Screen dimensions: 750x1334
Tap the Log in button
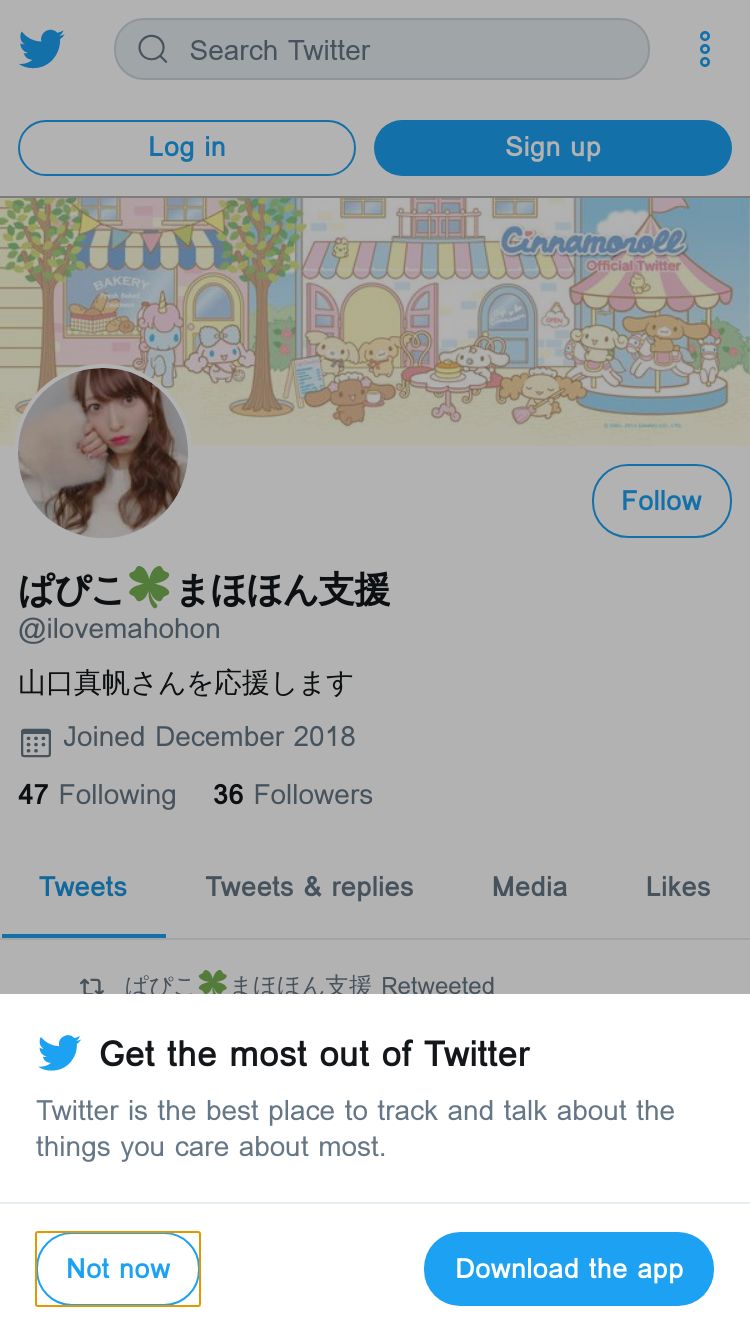(187, 147)
